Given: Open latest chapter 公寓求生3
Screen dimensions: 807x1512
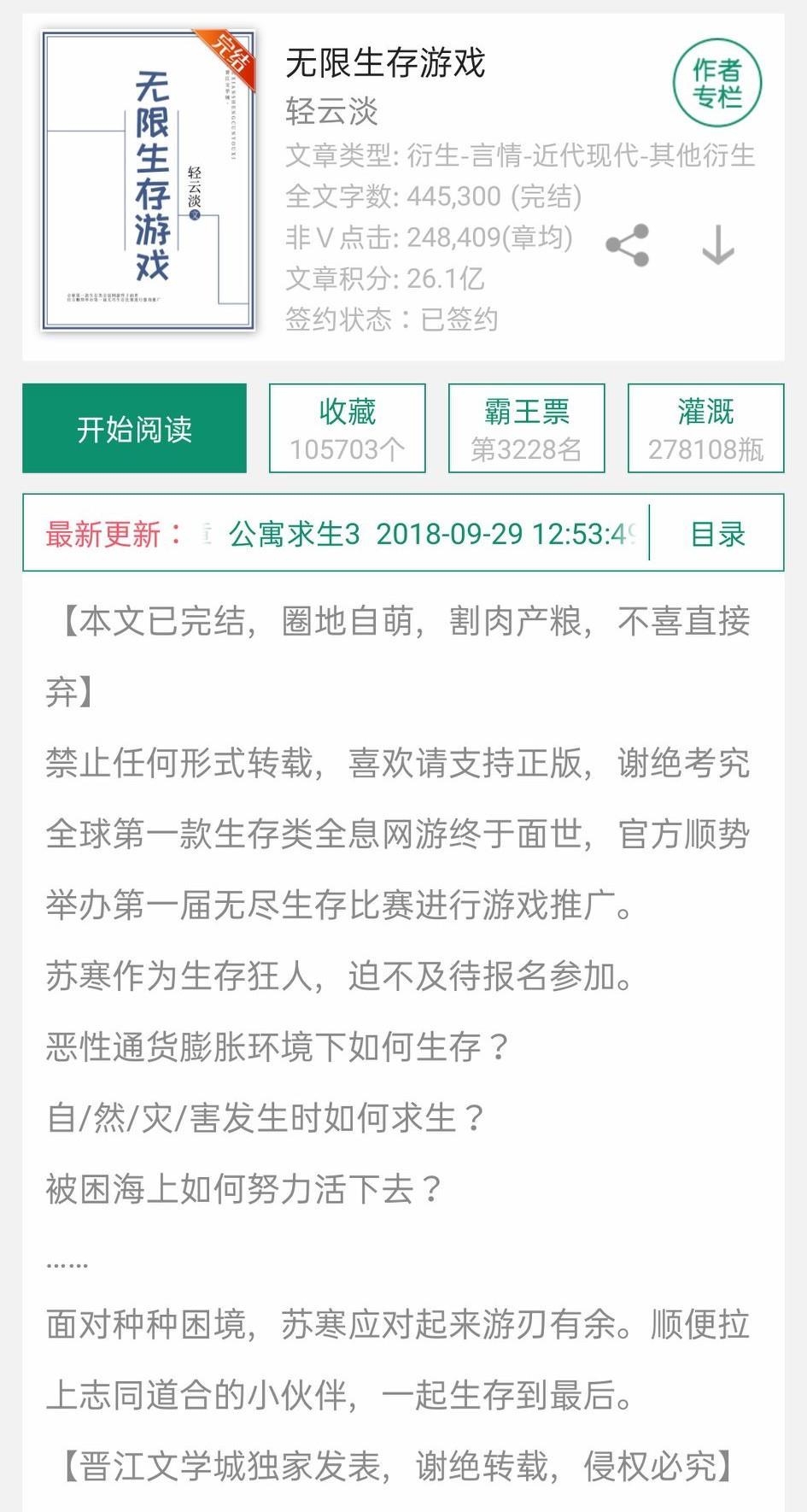Looking at the screenshot, I should coord(294,534).
